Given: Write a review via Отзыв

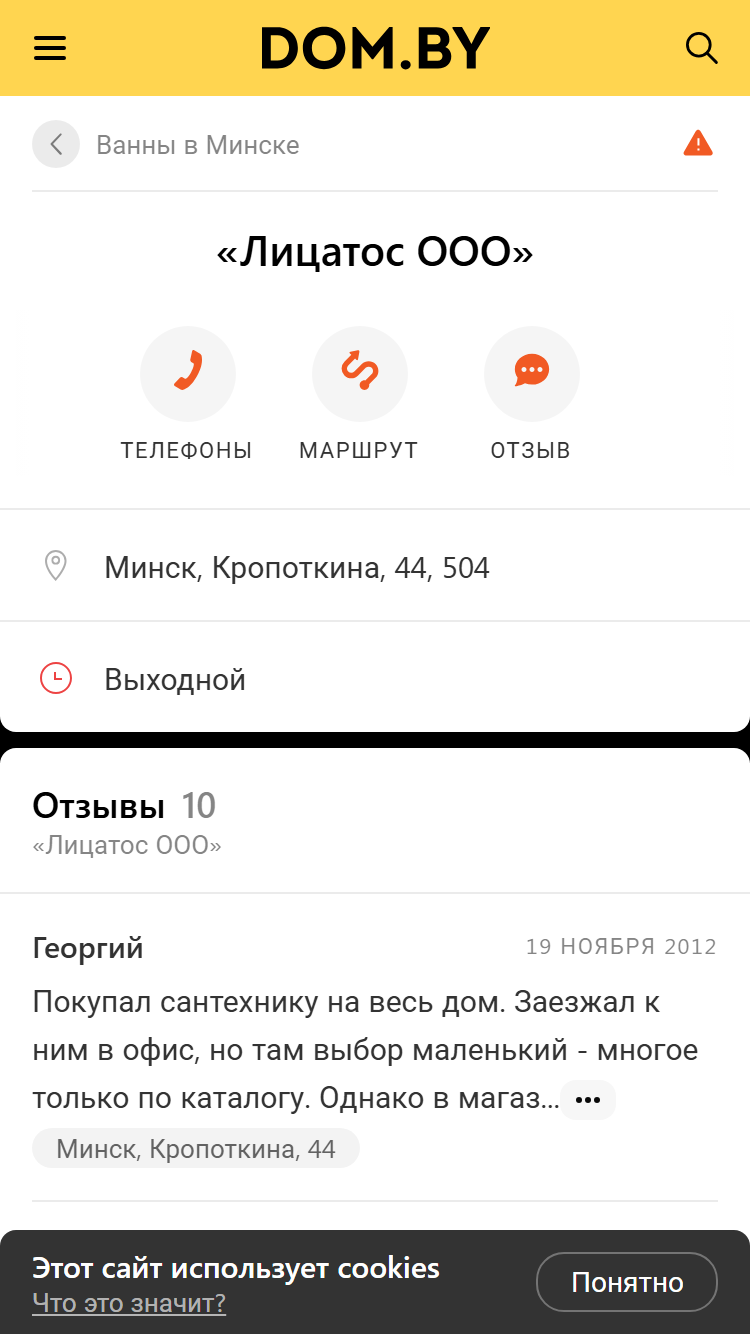Looking at the screenshot, I should click(x=531, y=395).
